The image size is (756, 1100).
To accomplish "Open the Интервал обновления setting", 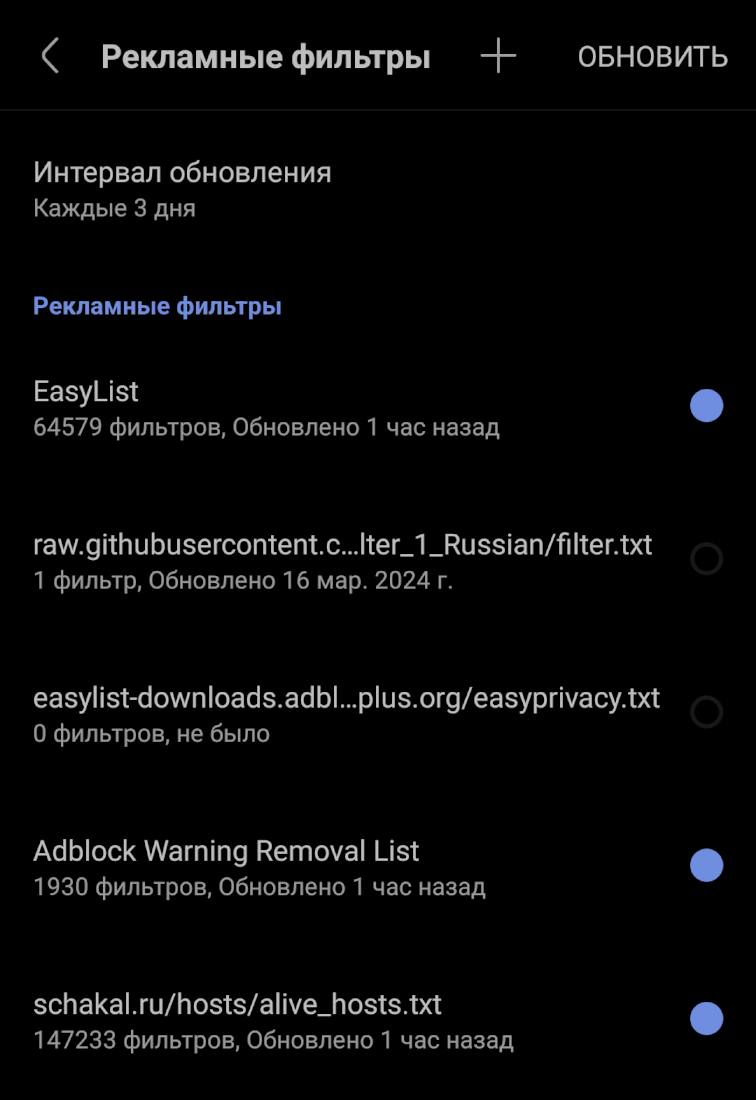I will click(182, 188).
